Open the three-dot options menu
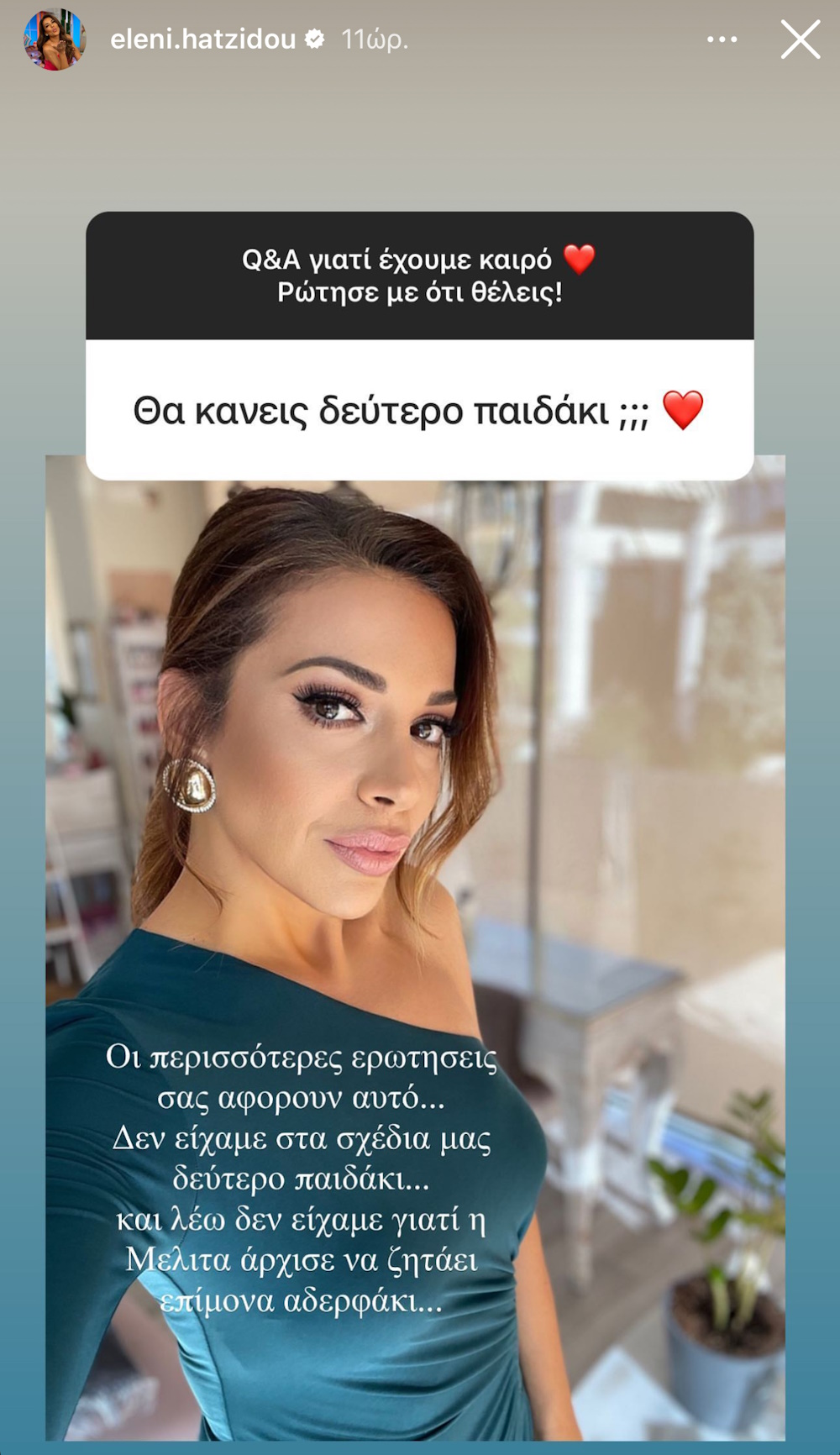 pos(722,39)
